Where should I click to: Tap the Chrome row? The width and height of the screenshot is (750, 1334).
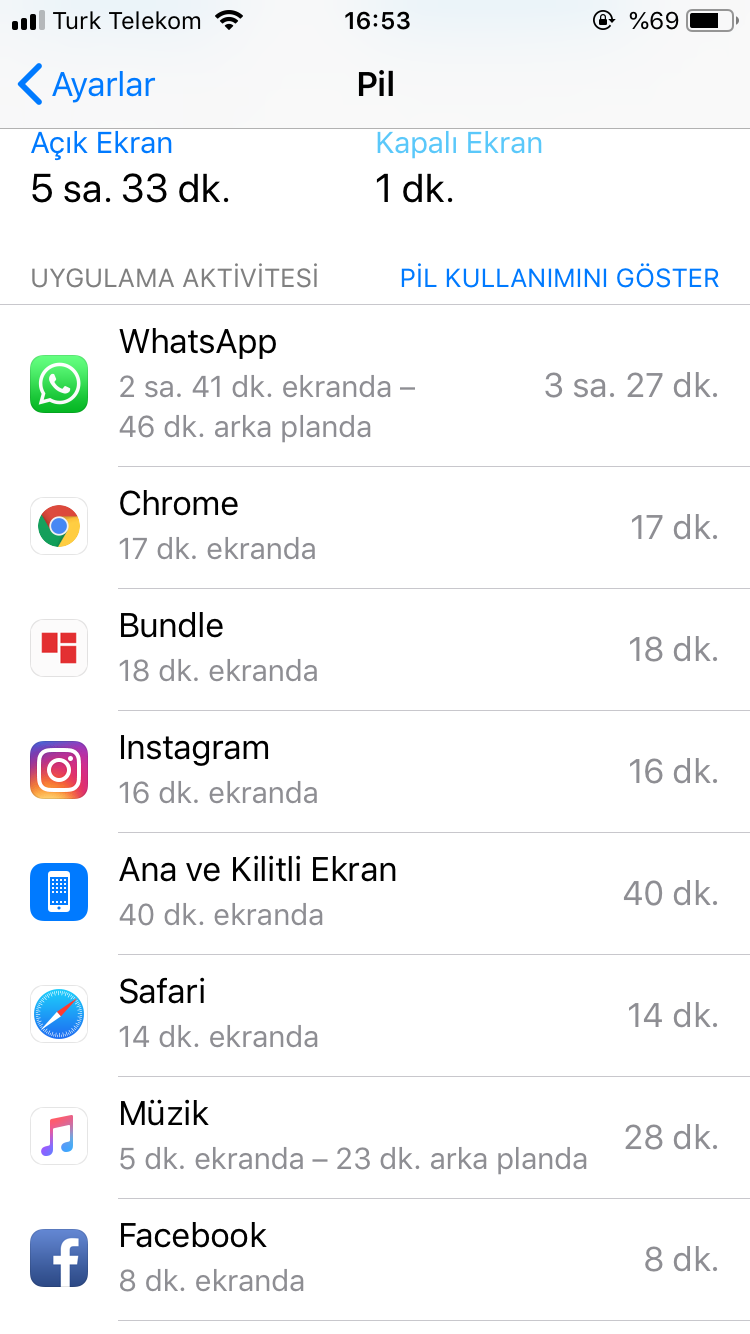(x=375, y=527)
